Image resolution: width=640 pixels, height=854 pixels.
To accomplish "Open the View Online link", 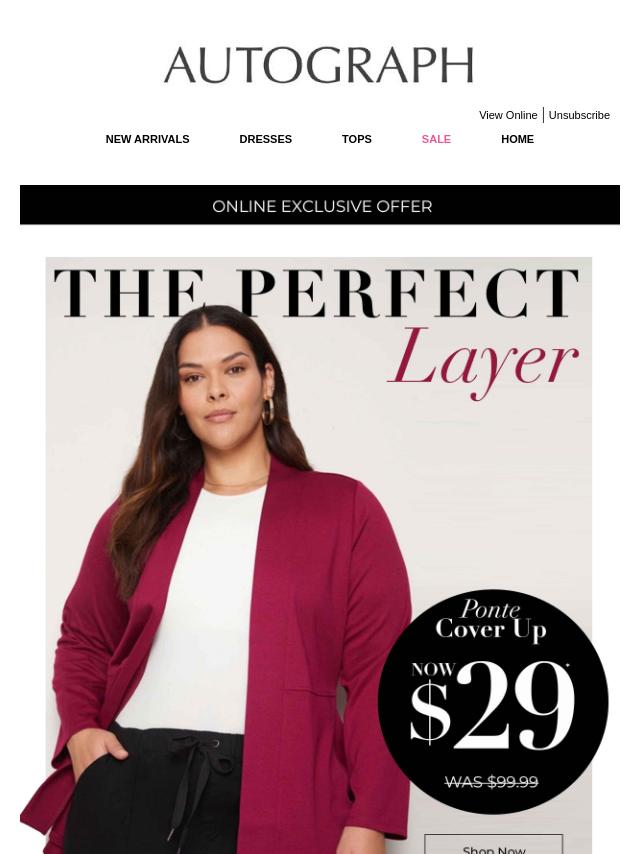I will (x=507, y=115).
